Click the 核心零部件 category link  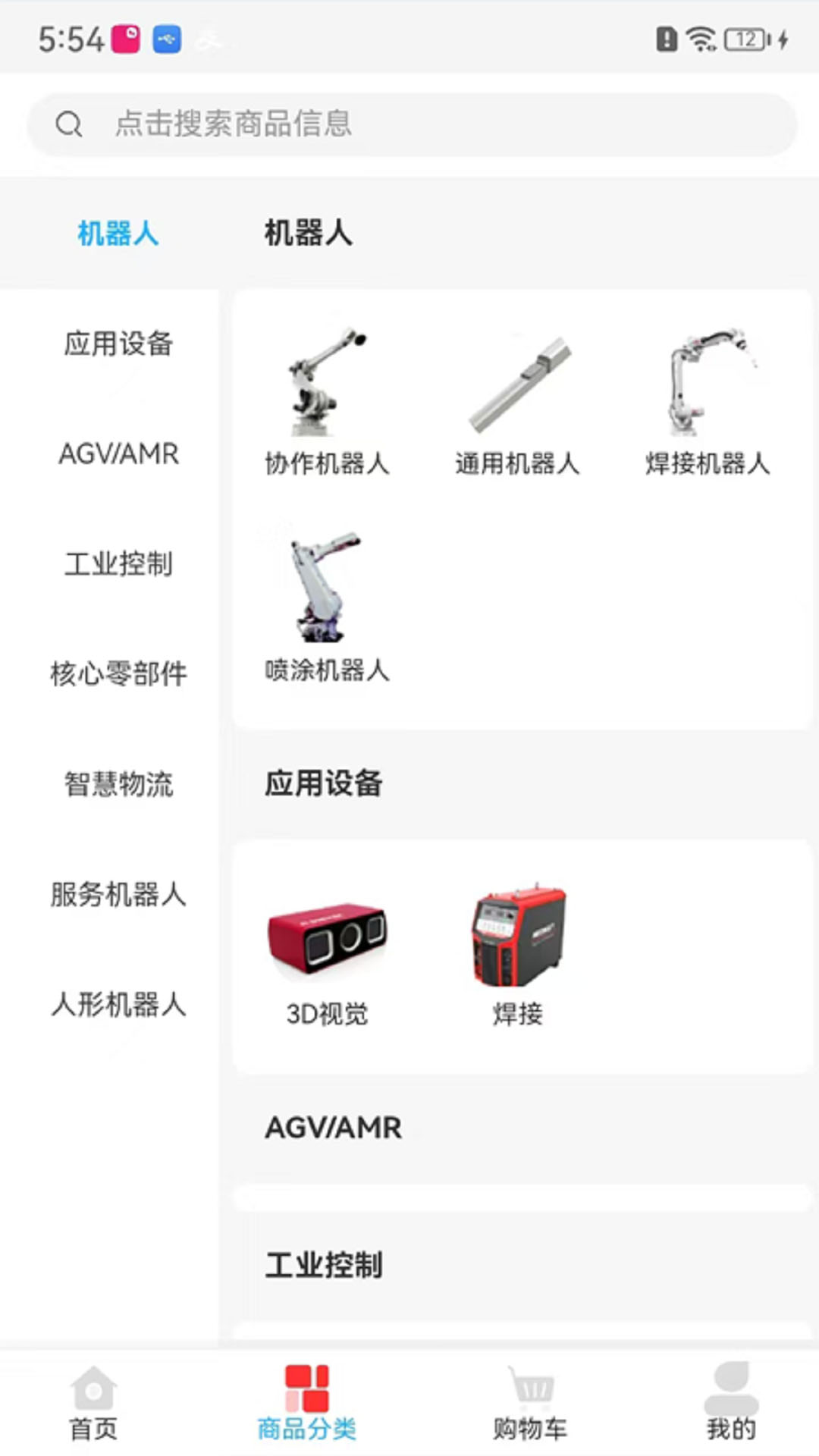[118, 675]
